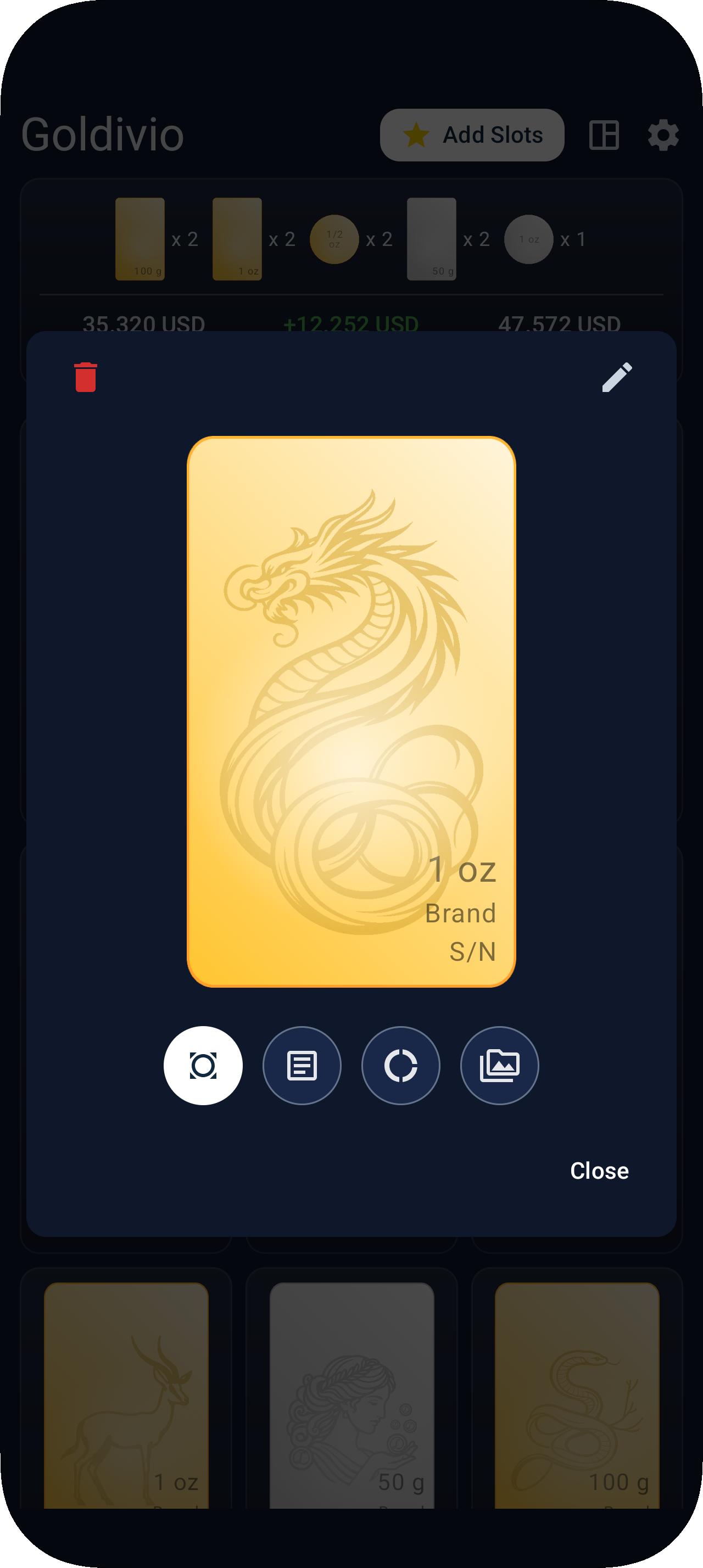Edit the bar using the pencil icon
This screenshot has height=1568, width=703.
click(617, 377)
